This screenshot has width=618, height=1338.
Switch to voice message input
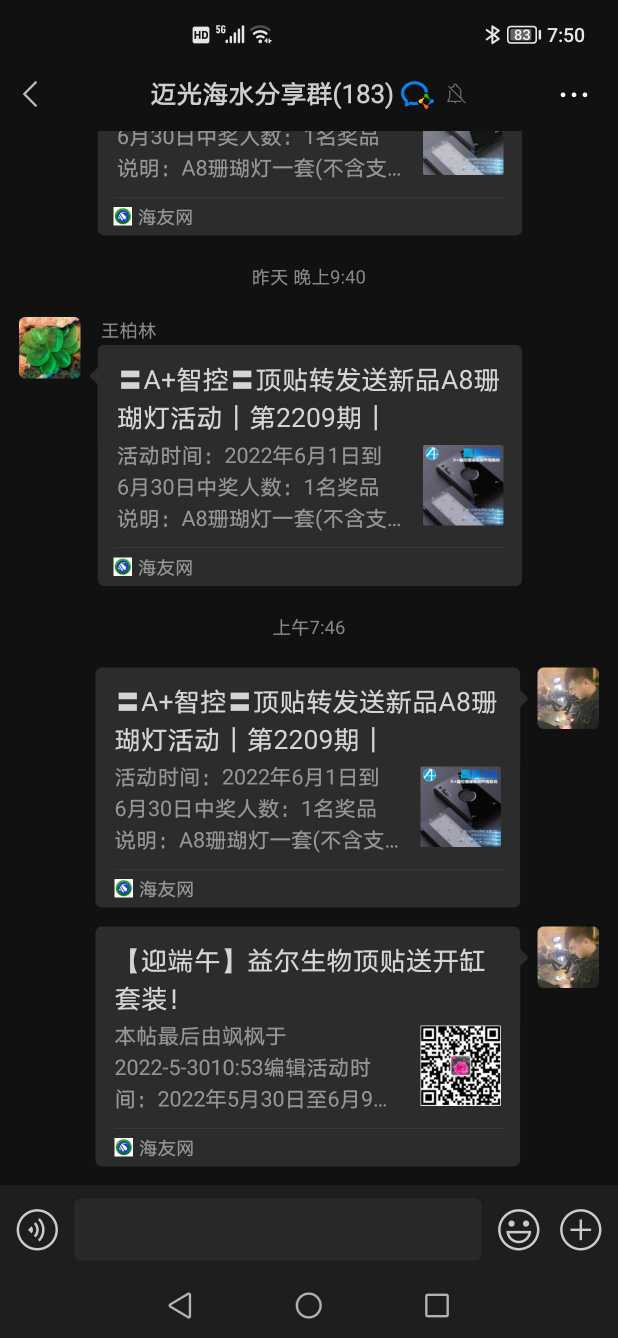click(x=37, y=1229)
